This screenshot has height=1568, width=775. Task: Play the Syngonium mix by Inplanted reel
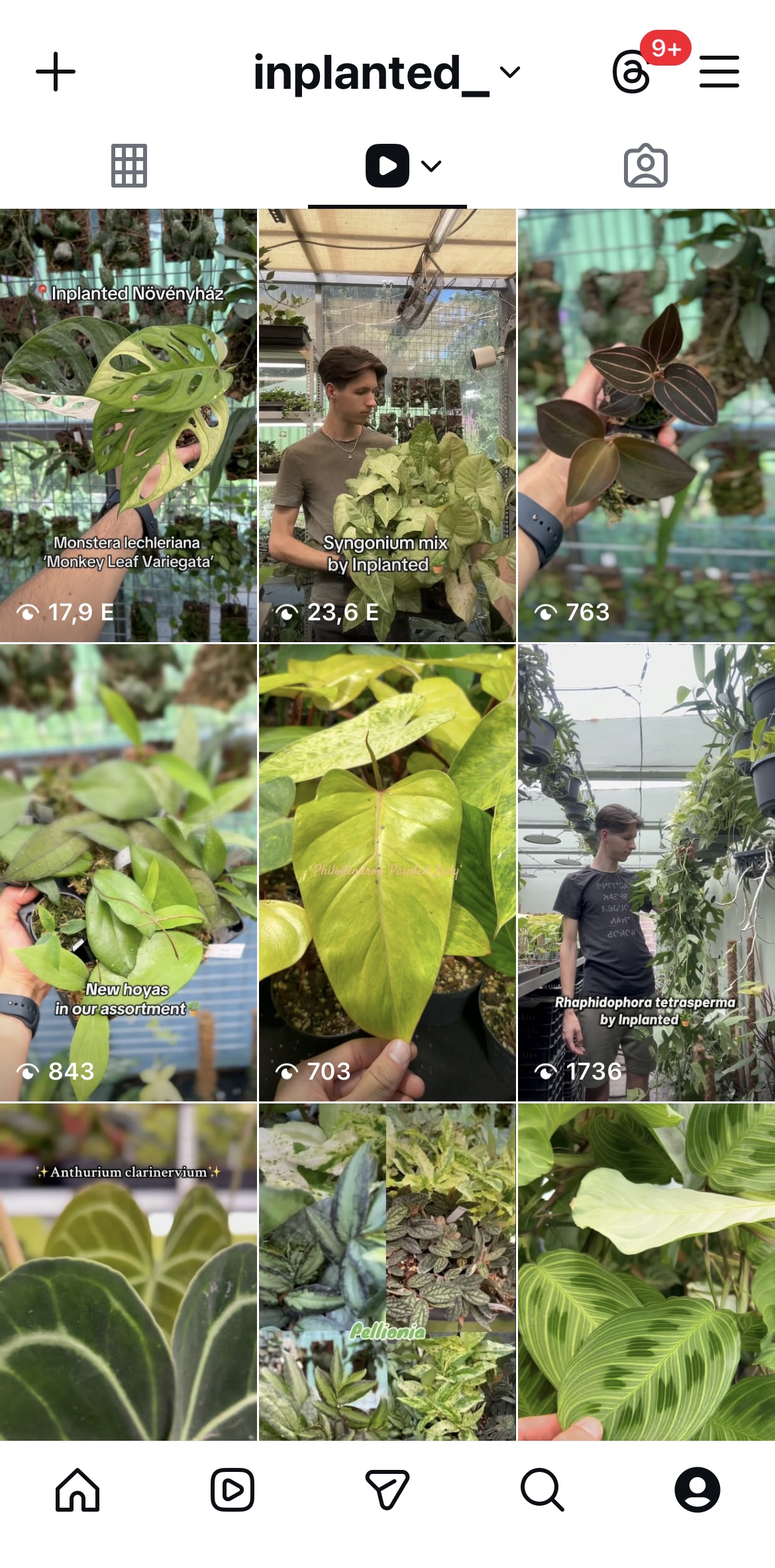click(387, 425)
